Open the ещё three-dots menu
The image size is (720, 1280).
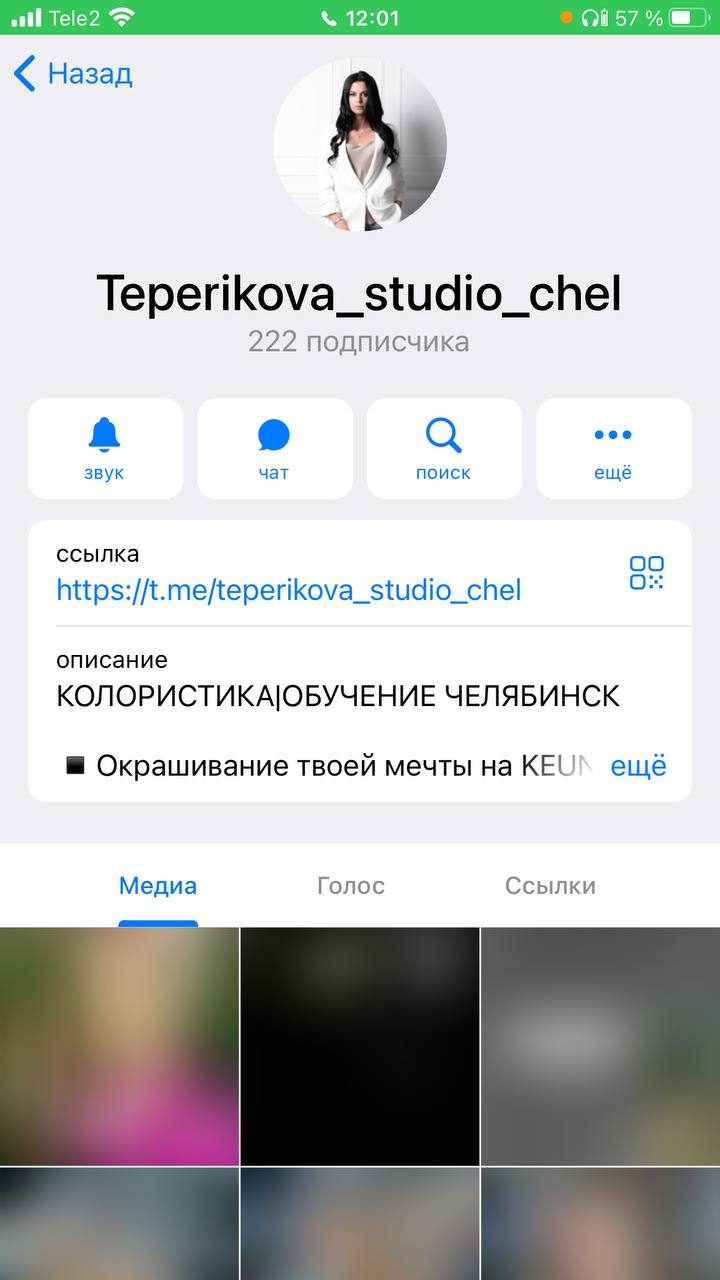tap(614, 449)
